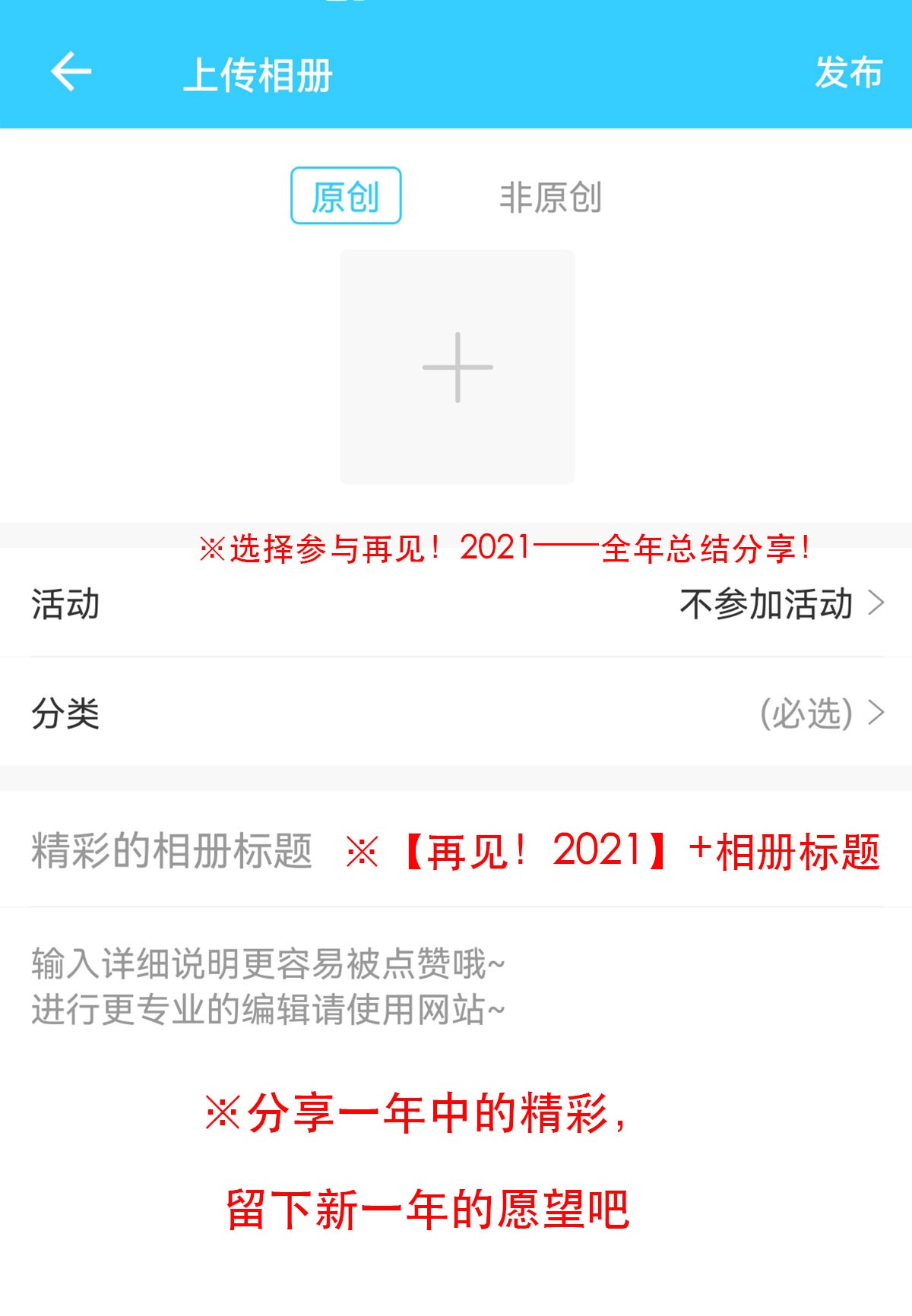Go back using the top-left arrow
Image resolution: width=912 pixels, height=1316 pixels.
[71, 72]
